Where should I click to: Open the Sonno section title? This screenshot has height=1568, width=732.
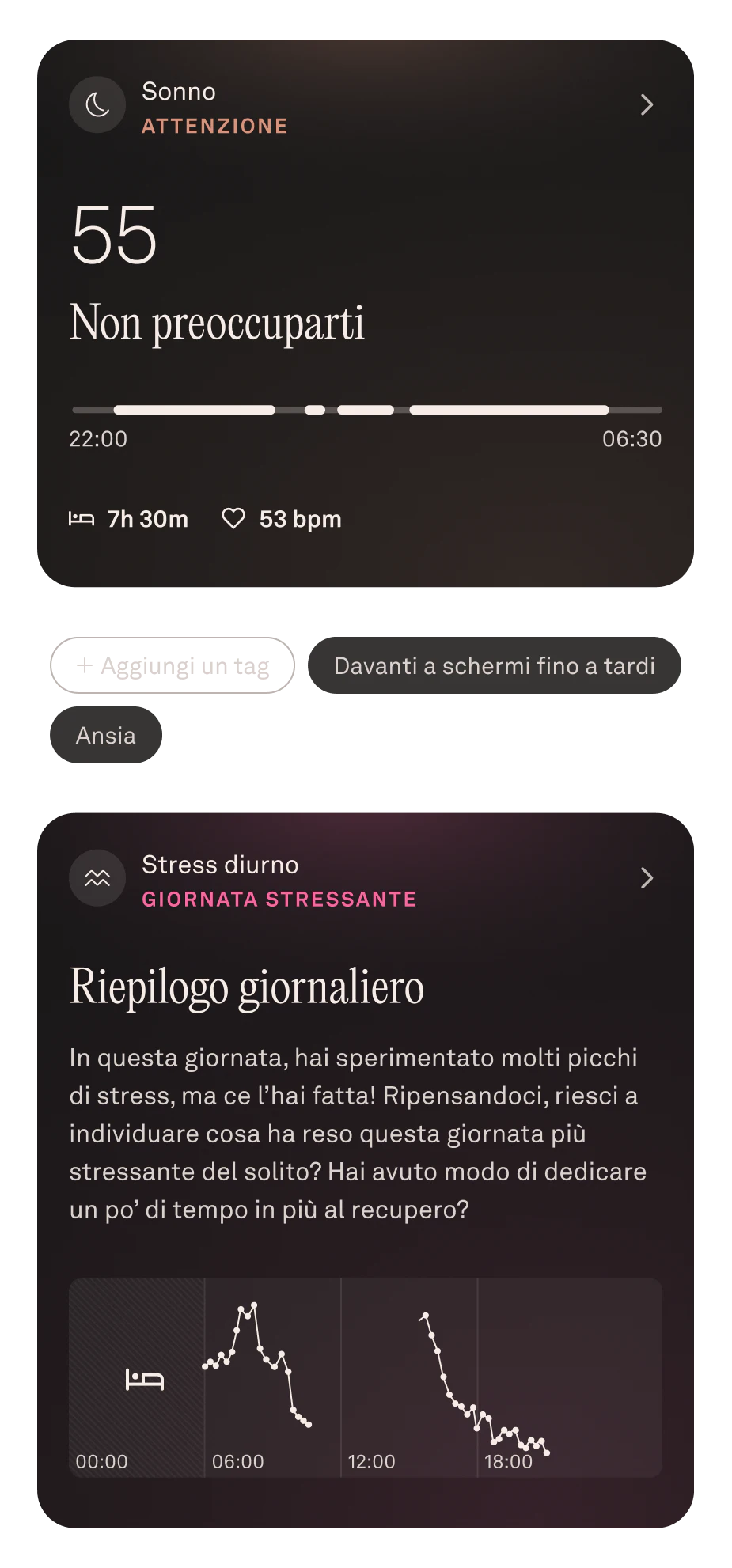point(179,91)
